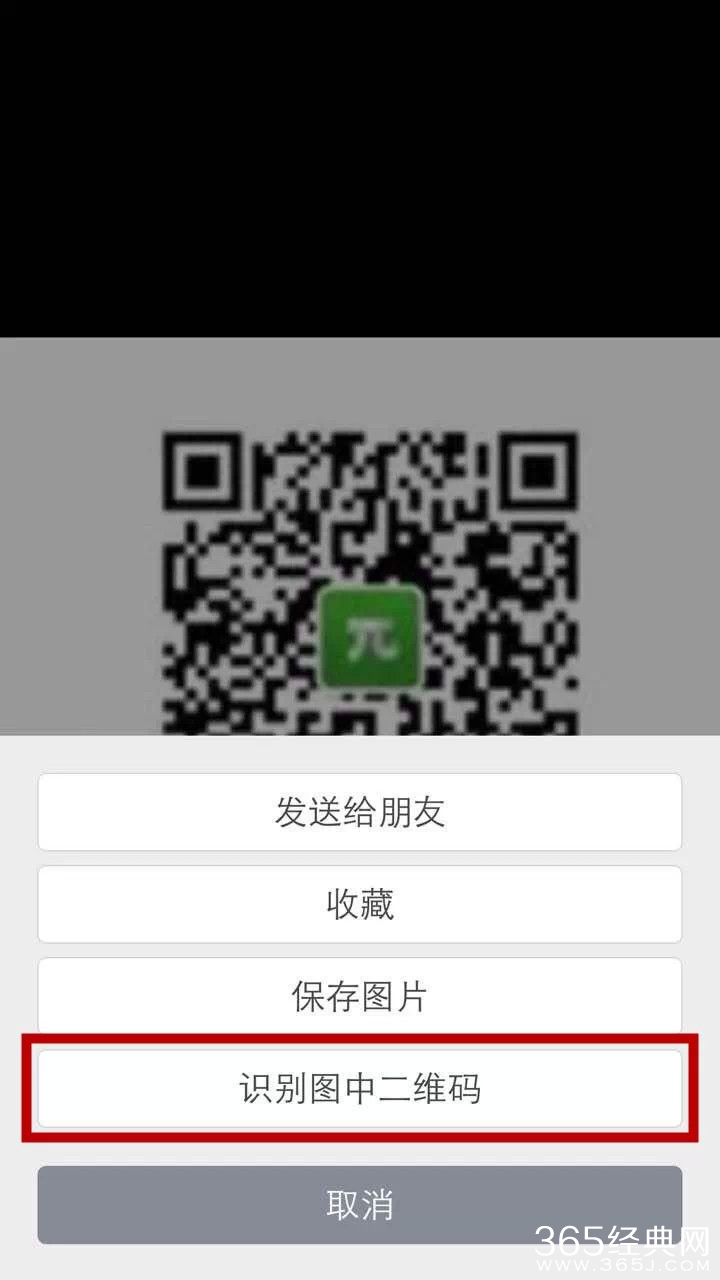The width and height of the screenshot is (720, 1280).
Task: Choose "发送给朋友" from the menu
Action: click(x=360, y=810)
